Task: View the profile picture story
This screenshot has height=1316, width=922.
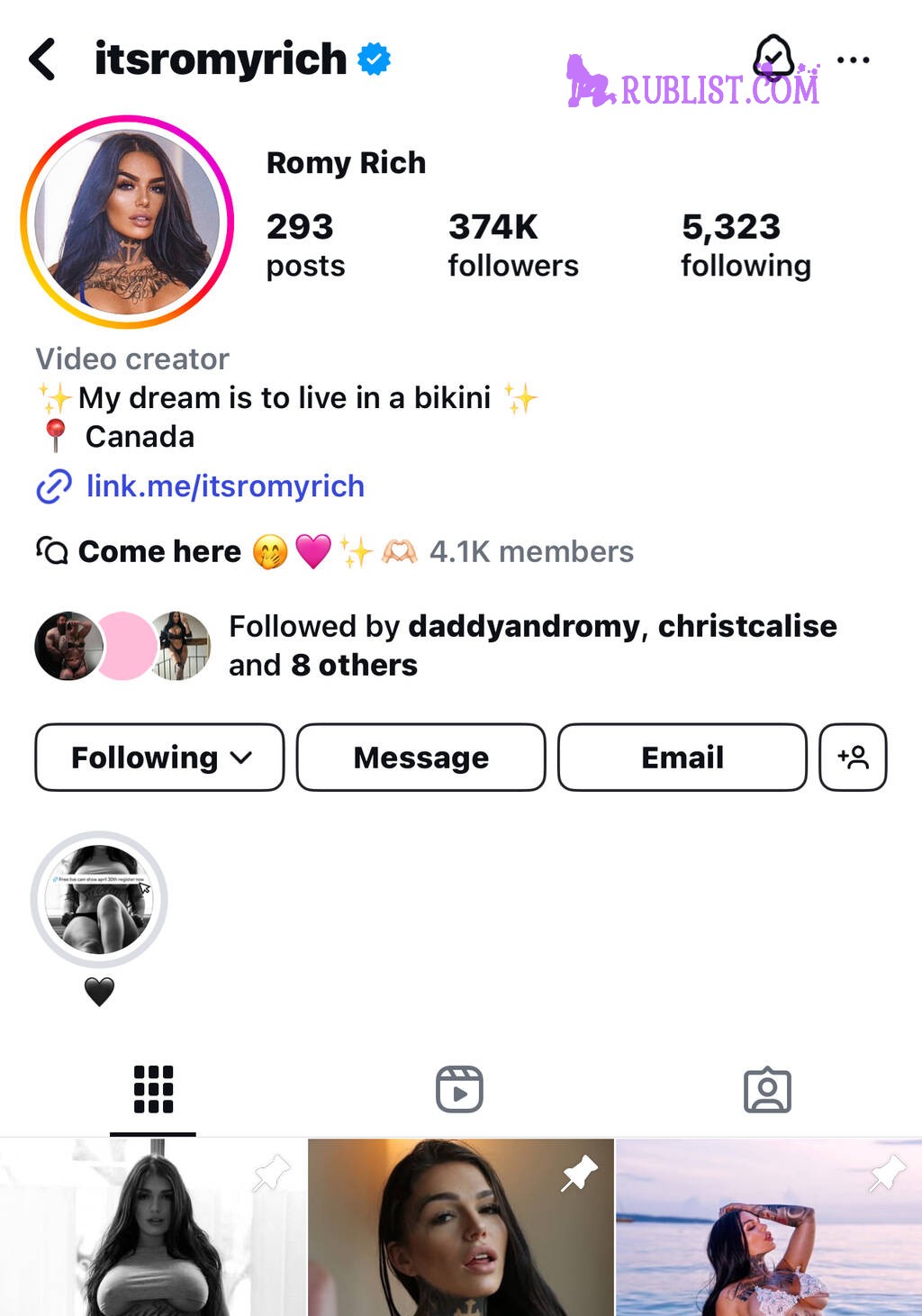Action: tap(127, 222)
